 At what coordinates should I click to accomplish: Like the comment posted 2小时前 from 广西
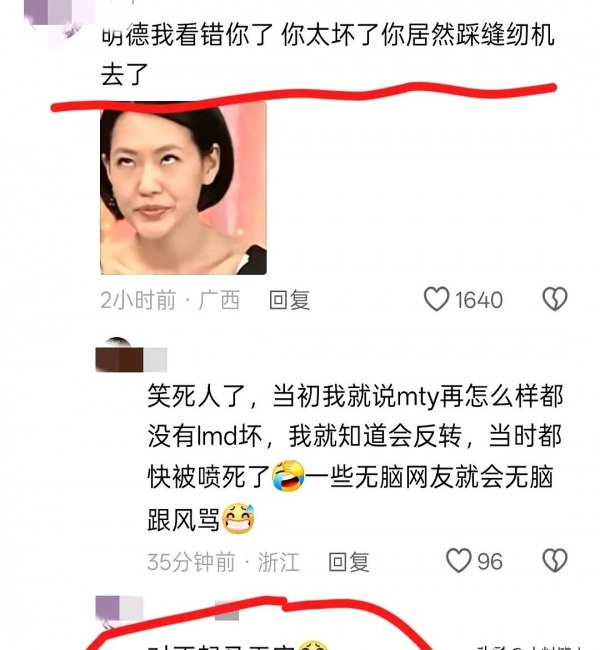point(436,299)
